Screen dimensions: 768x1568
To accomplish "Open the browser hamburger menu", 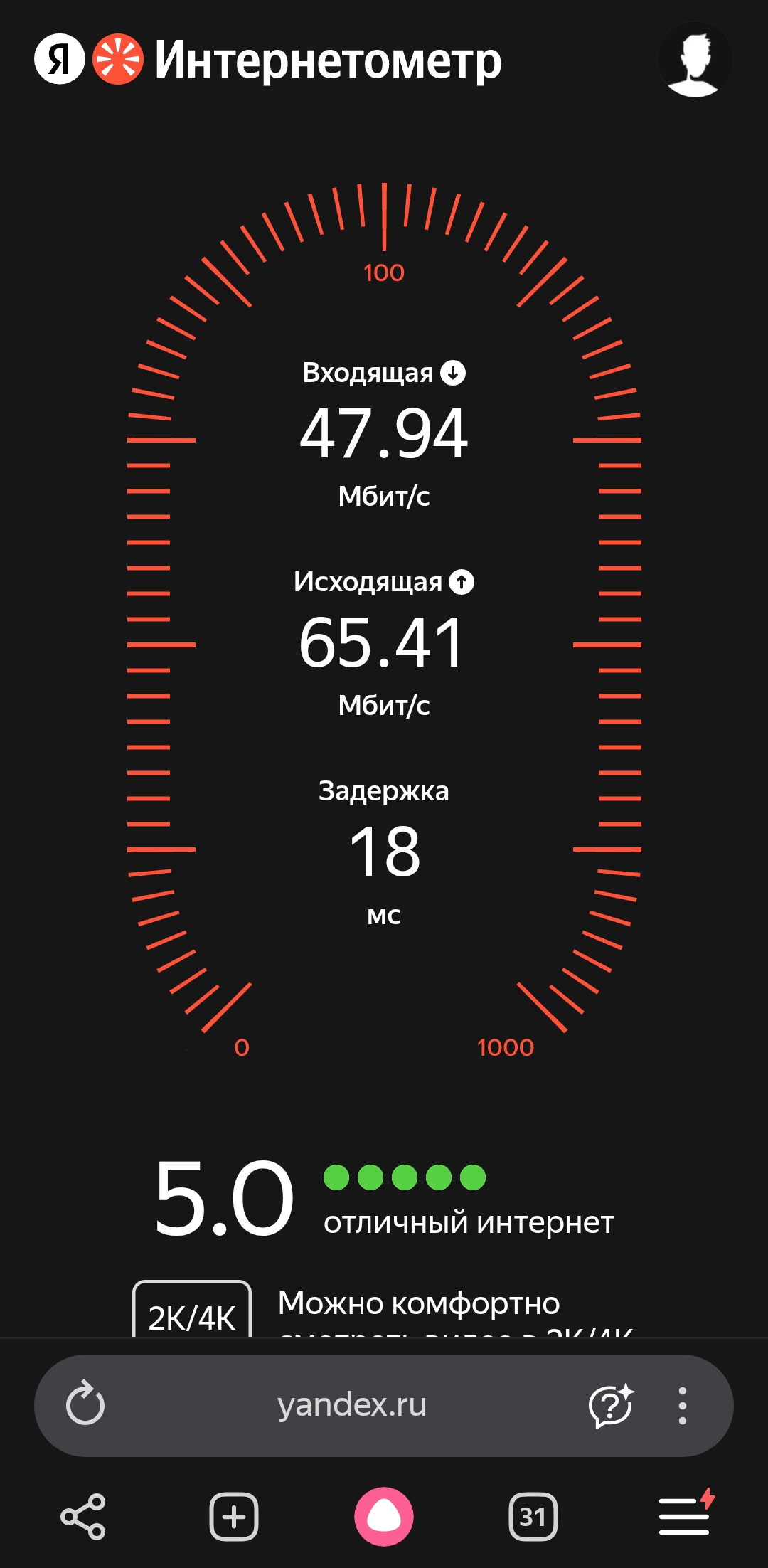I will coord(684,1517).
